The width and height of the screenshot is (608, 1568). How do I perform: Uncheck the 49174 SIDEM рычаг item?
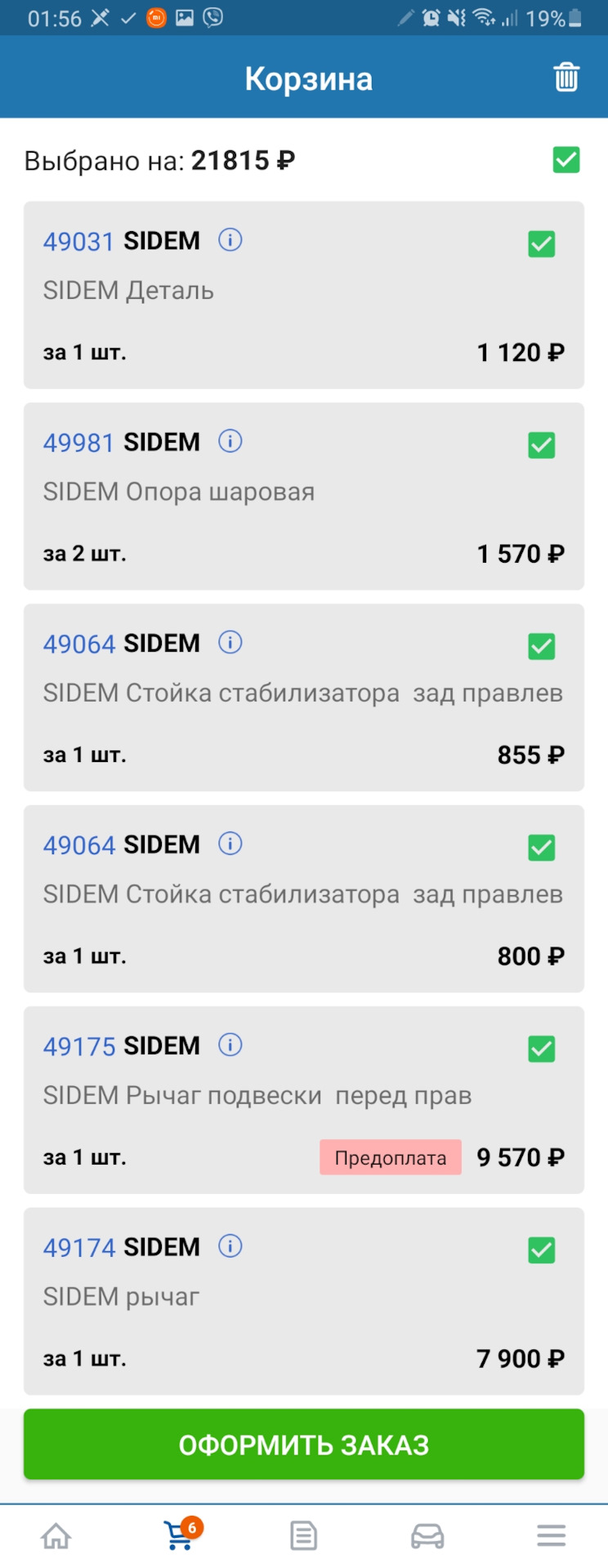[x=540, y=1250]
